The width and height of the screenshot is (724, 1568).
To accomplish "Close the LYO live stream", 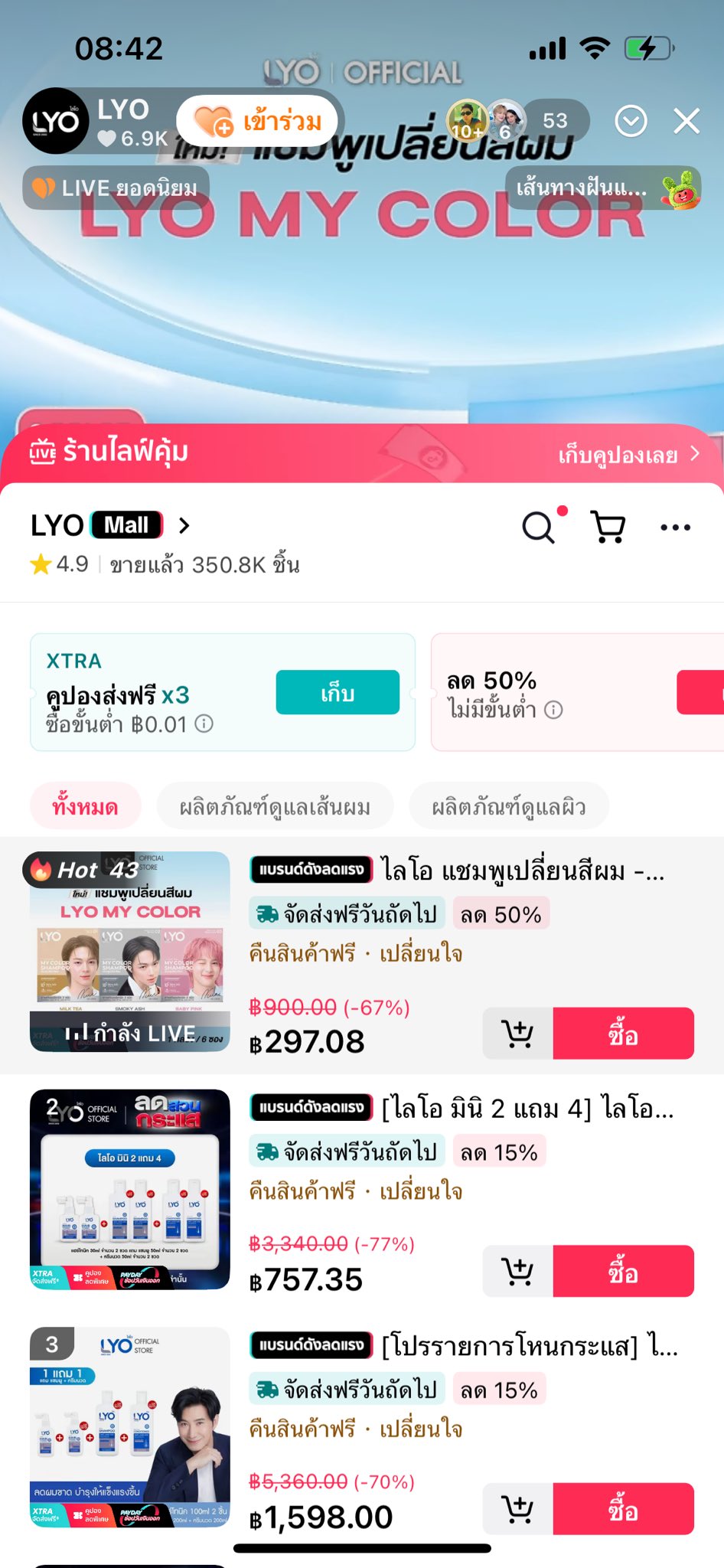I will pyautogui.click(x=686, y=121).
